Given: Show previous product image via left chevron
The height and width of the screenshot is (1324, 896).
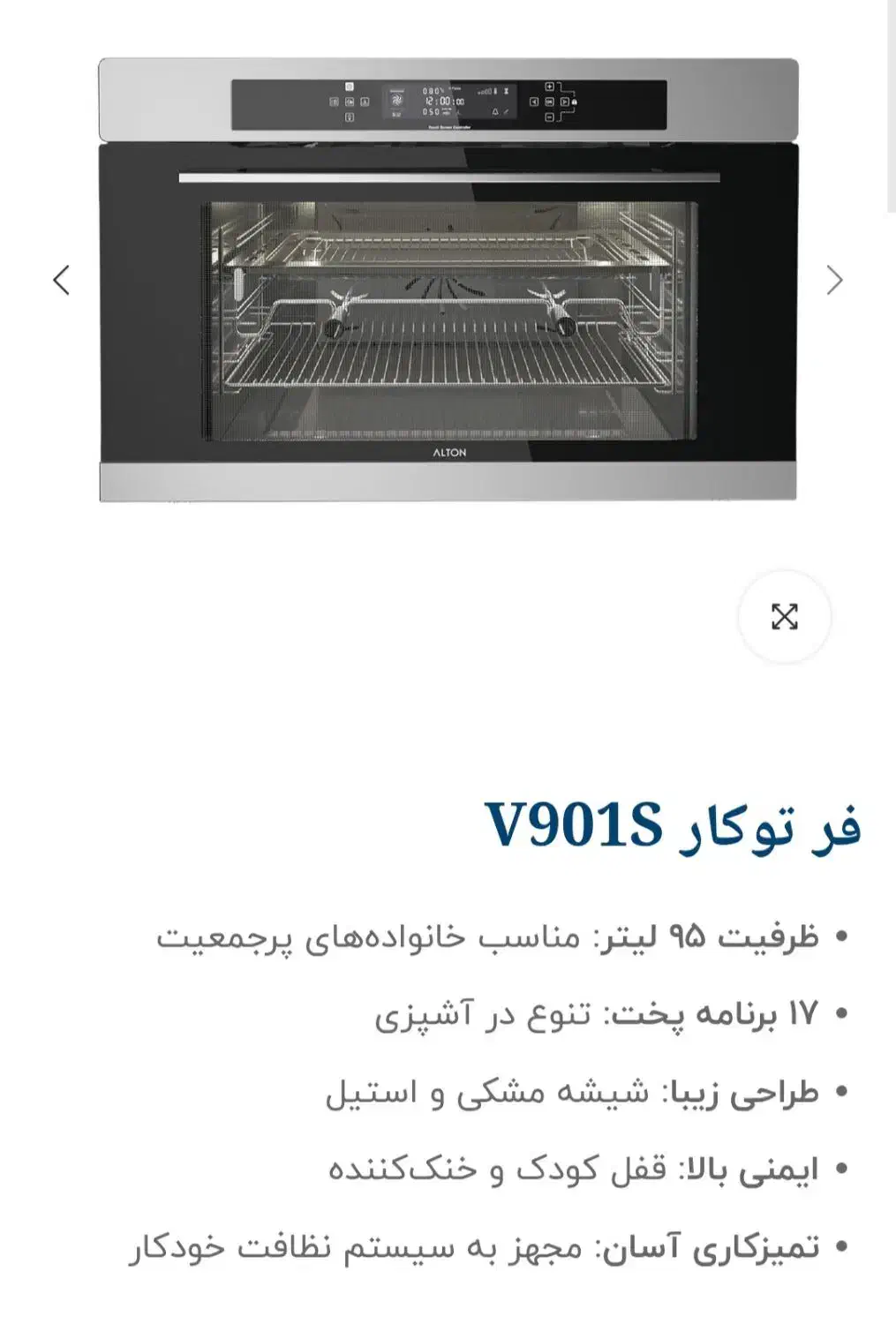Looking at the screenshot, I should [61, 281].
